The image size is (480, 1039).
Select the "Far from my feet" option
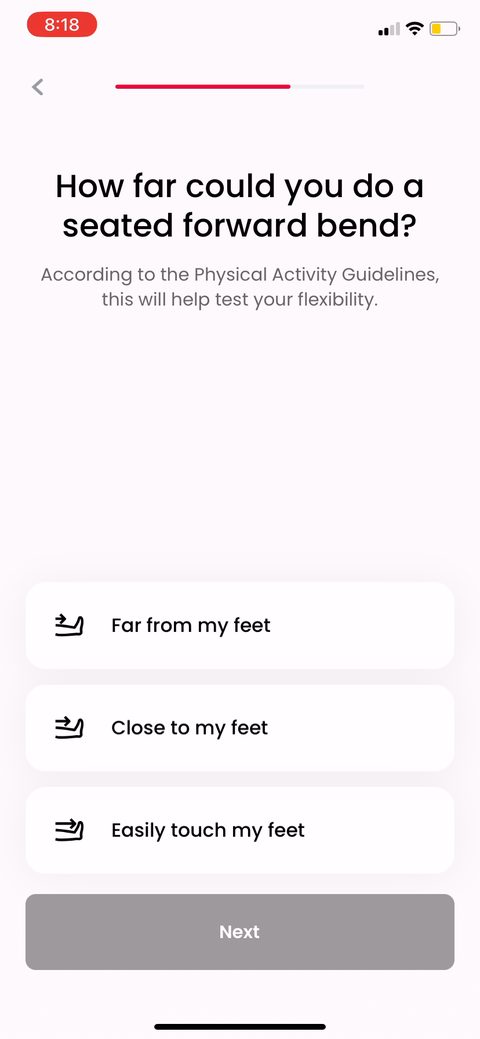point(240,626)
